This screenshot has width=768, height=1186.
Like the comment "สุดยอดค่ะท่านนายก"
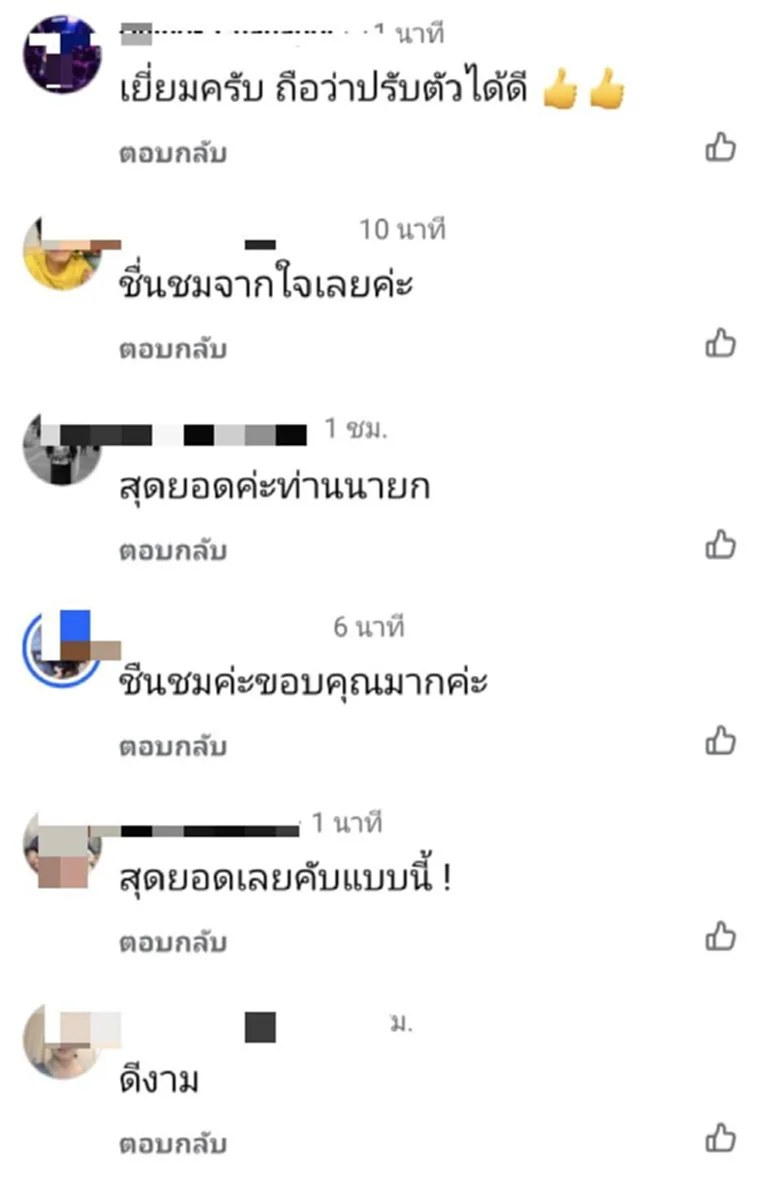coord(720,545)
